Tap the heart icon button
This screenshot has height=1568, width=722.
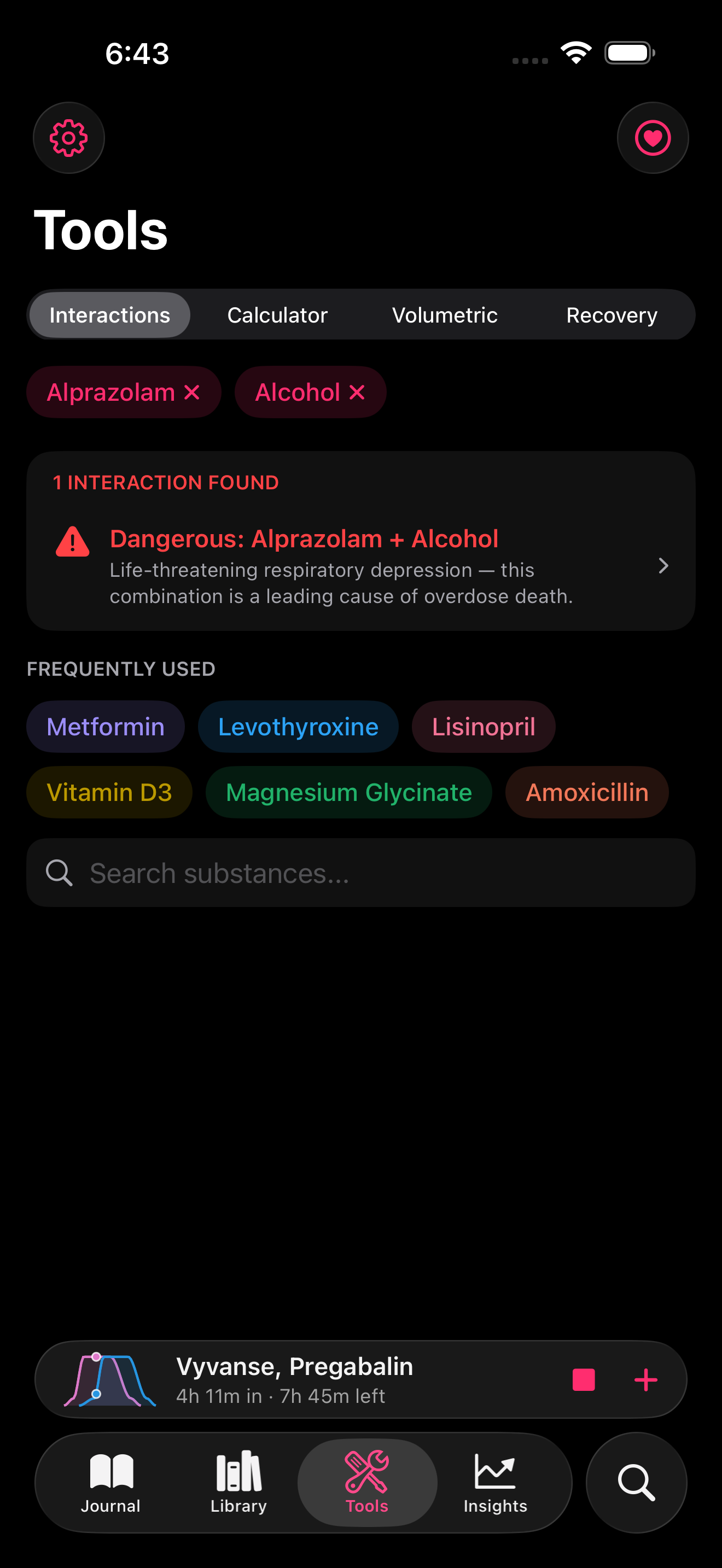pos(653,138)
